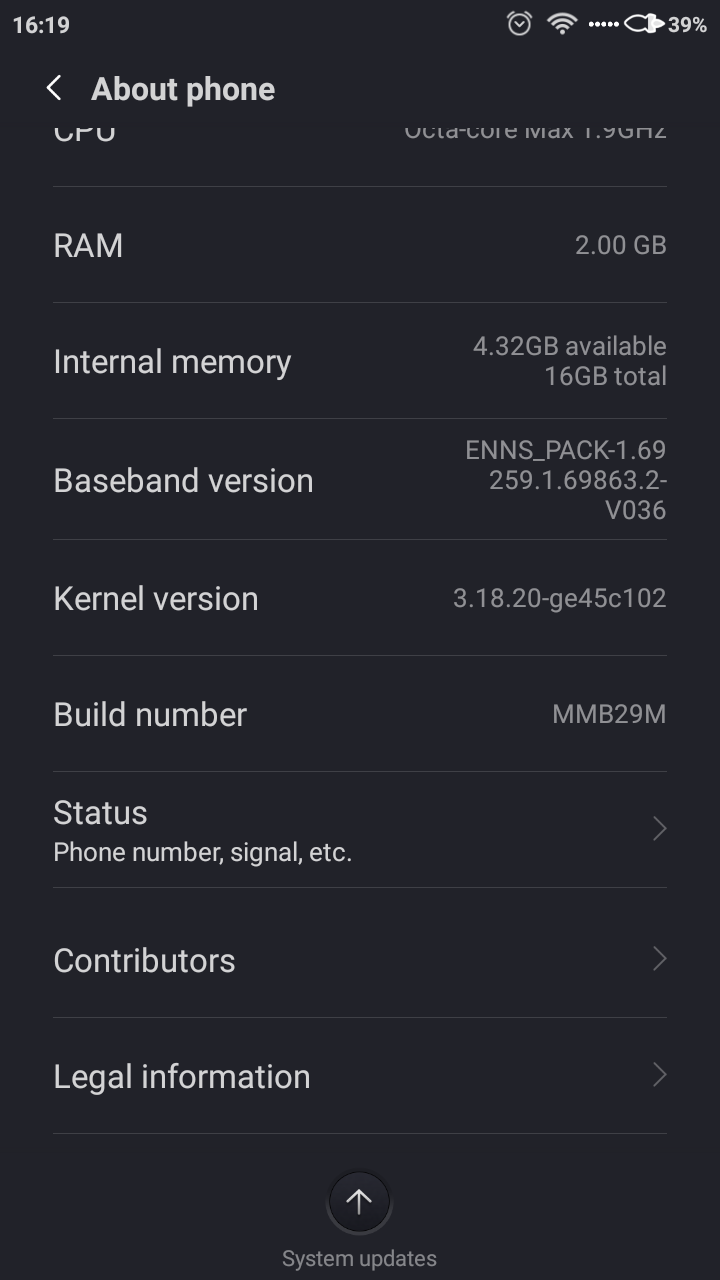Screen dimensions: 720x1280
Task: Open Contributors
Action: coord(360,960)
